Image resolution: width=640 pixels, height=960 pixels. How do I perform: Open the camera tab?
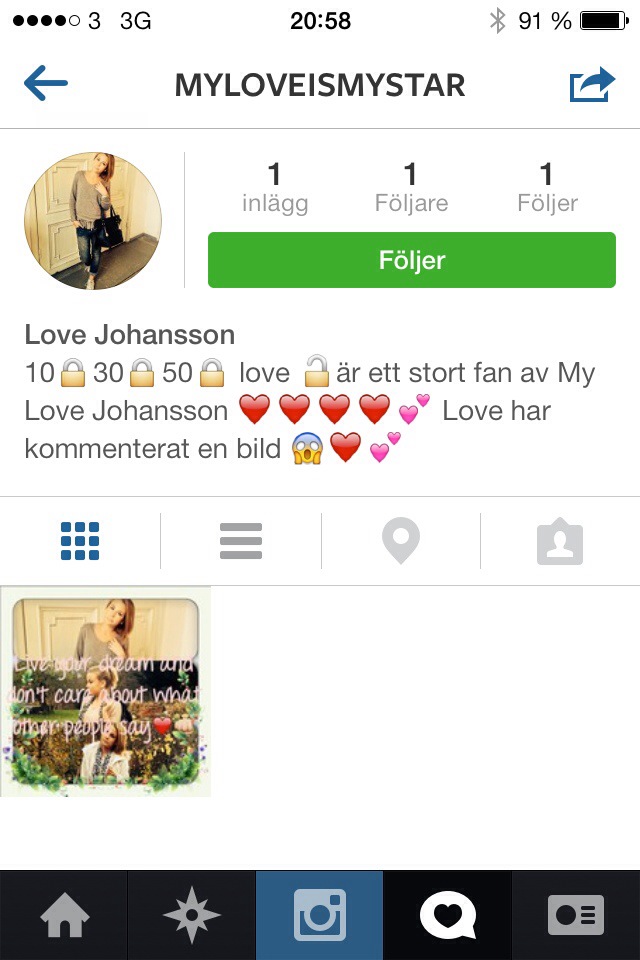tap(320, 915)
